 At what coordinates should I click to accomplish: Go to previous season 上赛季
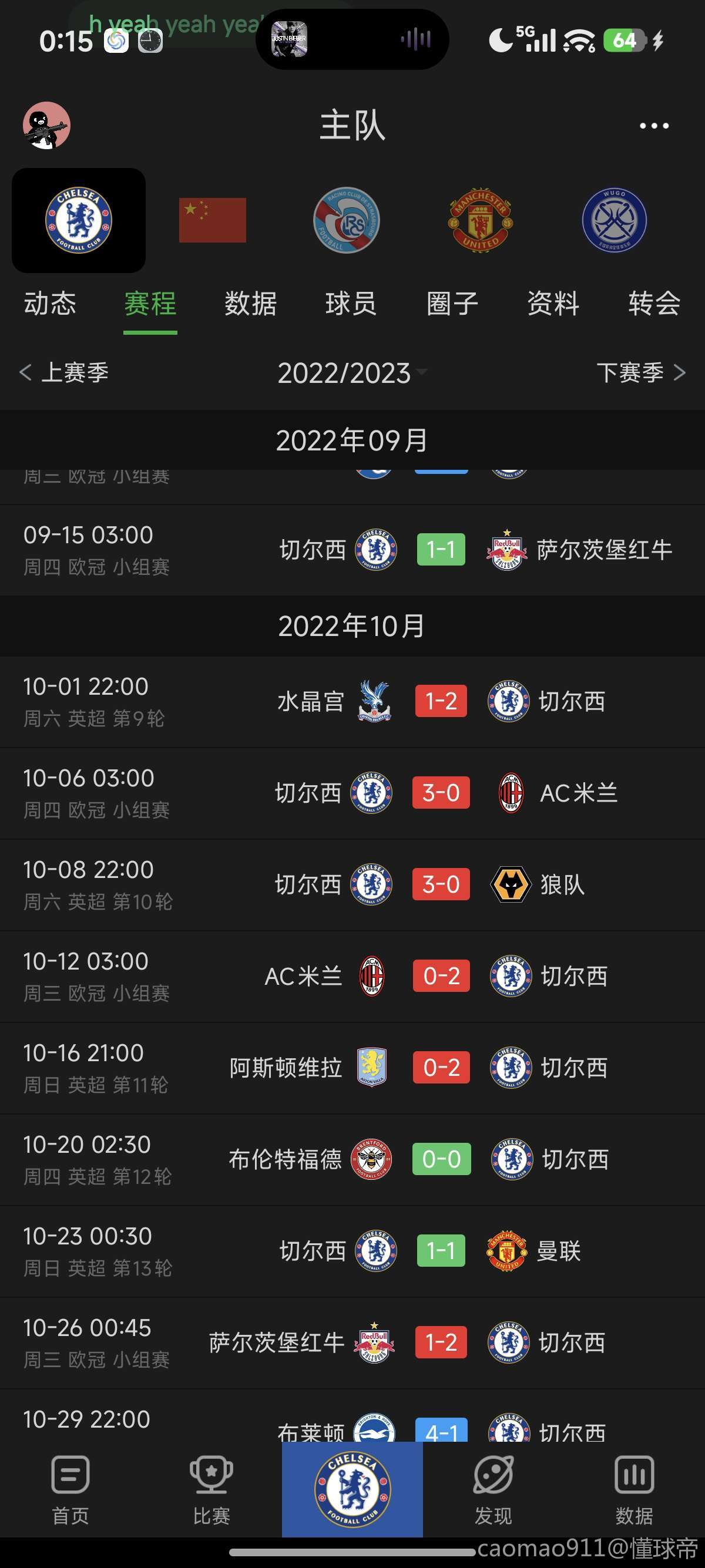(64, 372)
